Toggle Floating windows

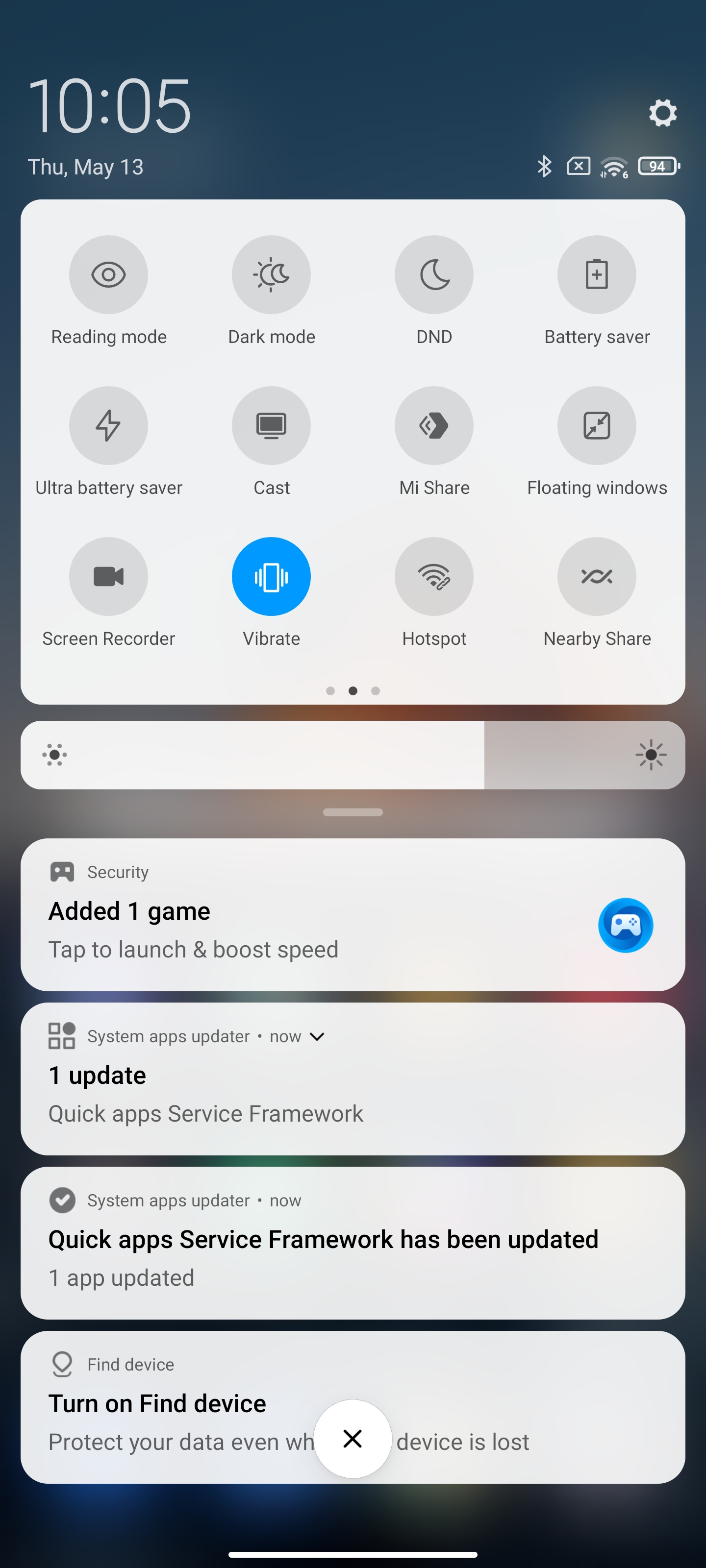pyautogui.click(x=596, y=425)
